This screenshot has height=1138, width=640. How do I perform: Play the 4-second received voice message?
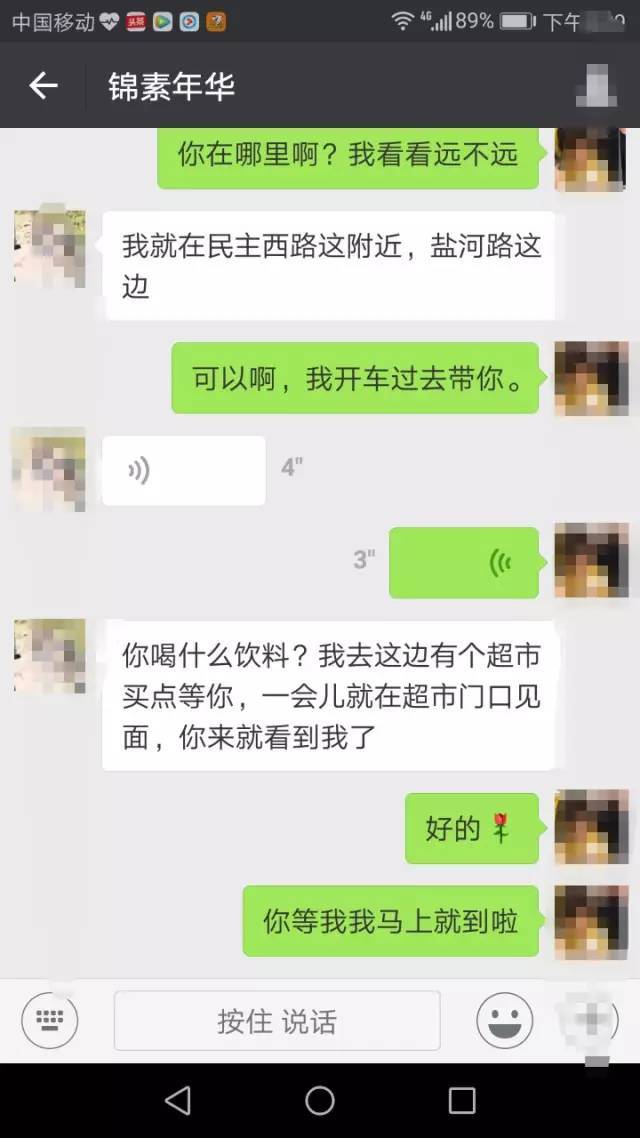point(184,470)
